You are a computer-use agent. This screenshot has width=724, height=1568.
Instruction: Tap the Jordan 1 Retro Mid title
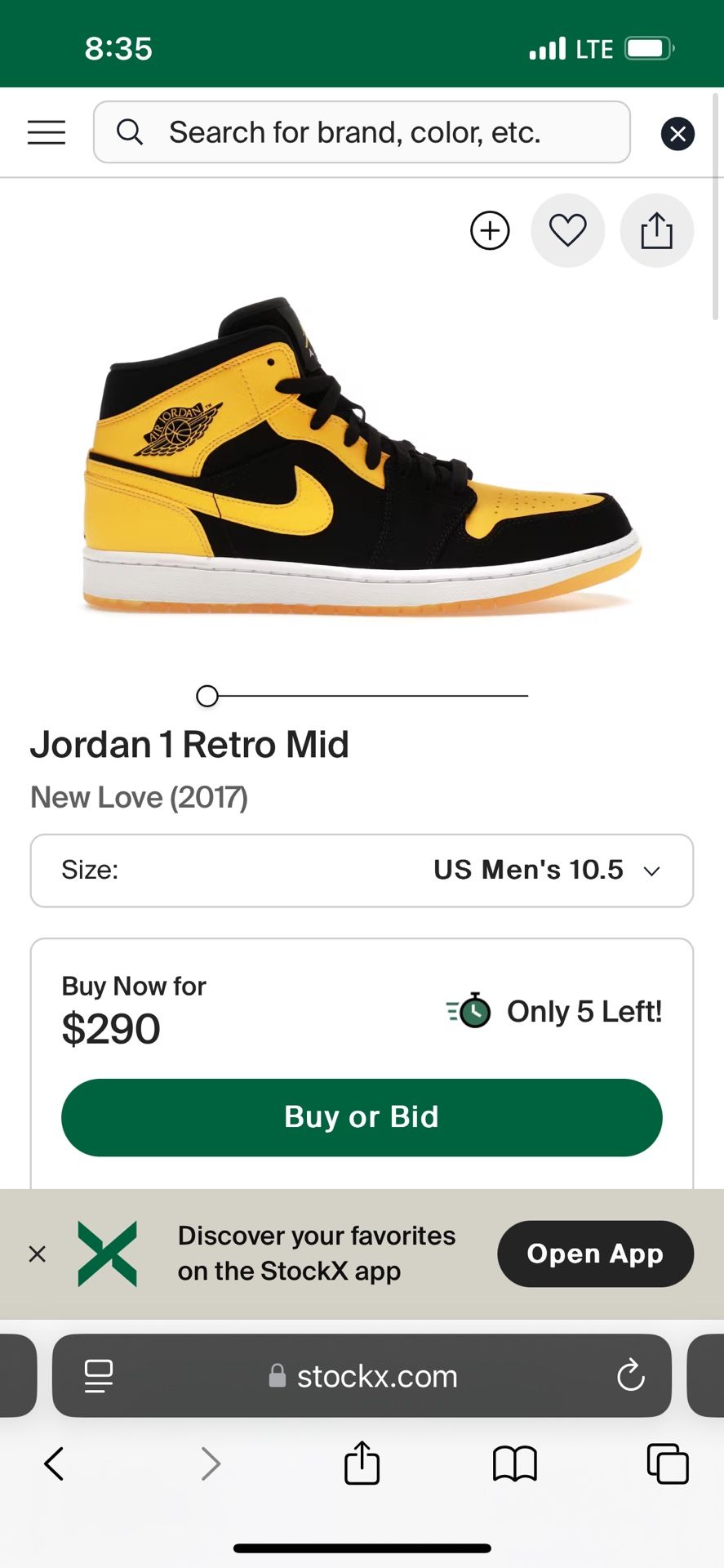[x=189, y=744]
